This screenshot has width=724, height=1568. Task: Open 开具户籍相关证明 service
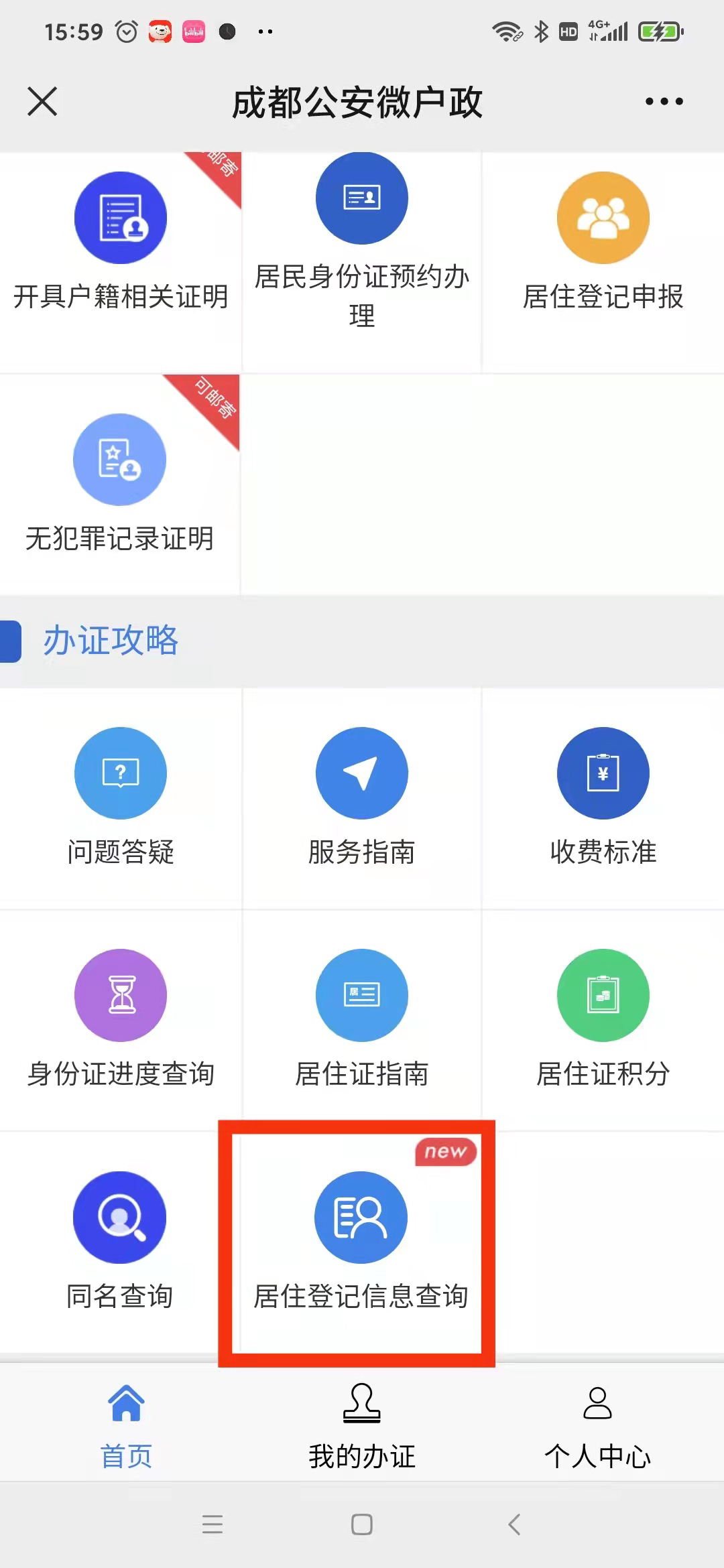pos(121,241)
